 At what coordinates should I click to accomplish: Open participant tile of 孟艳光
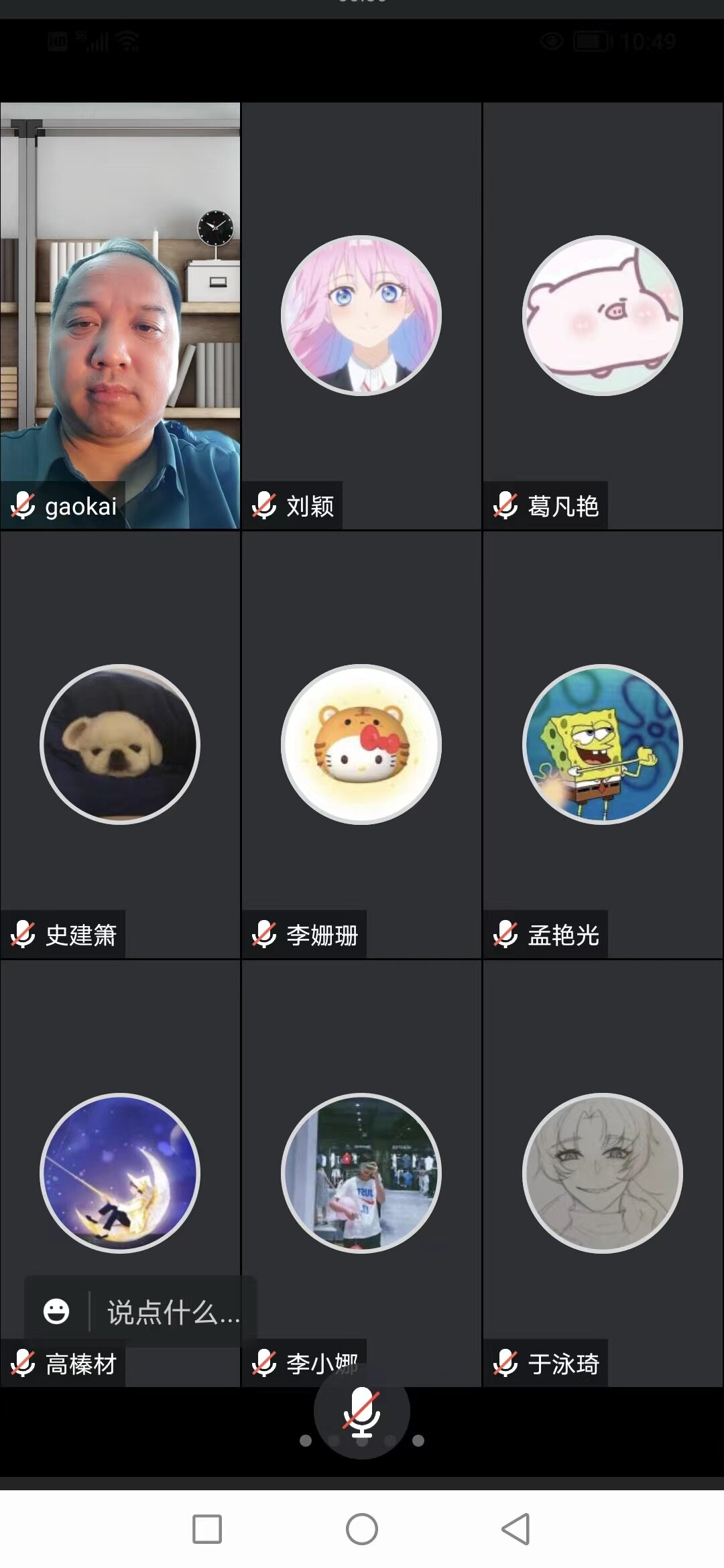point(602,744)
